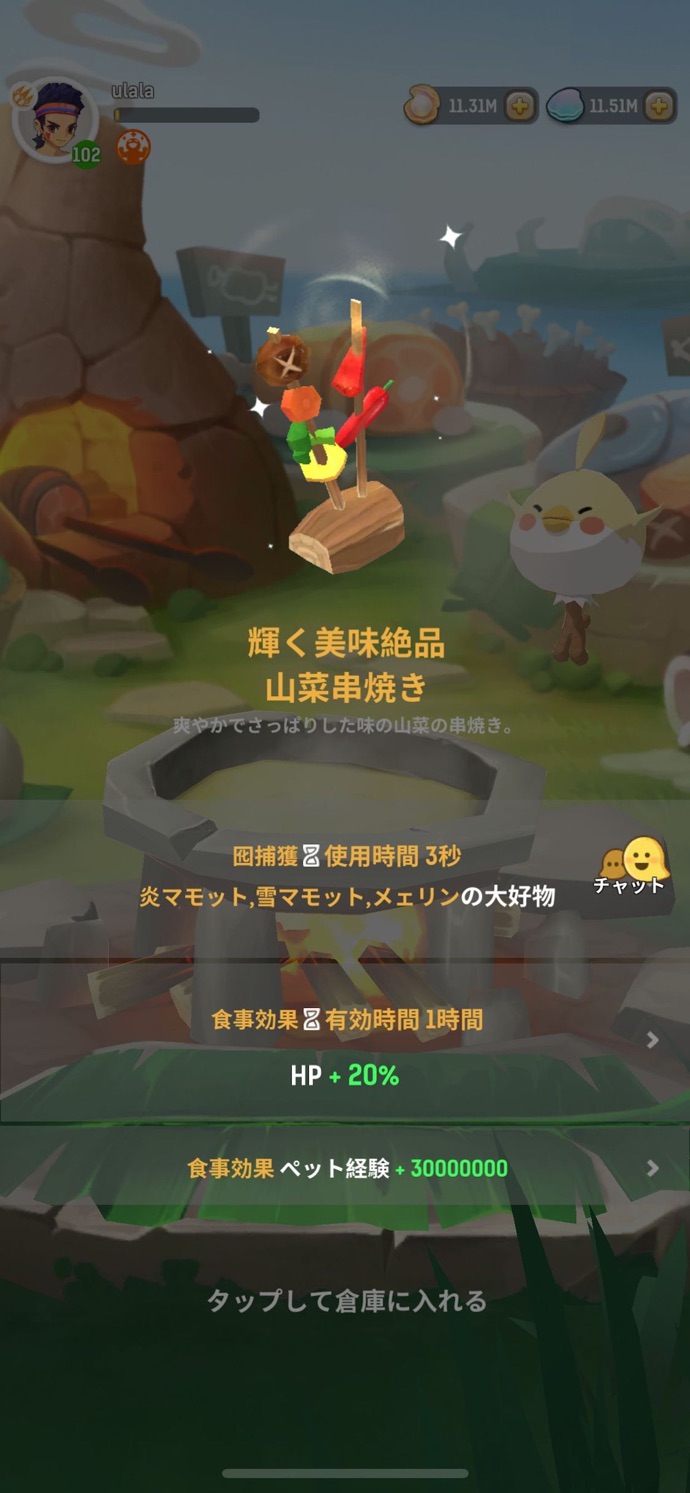Expand the ペット経験 +30000000 effect row
The image size is (690, 1493).
coord(345,1168)
